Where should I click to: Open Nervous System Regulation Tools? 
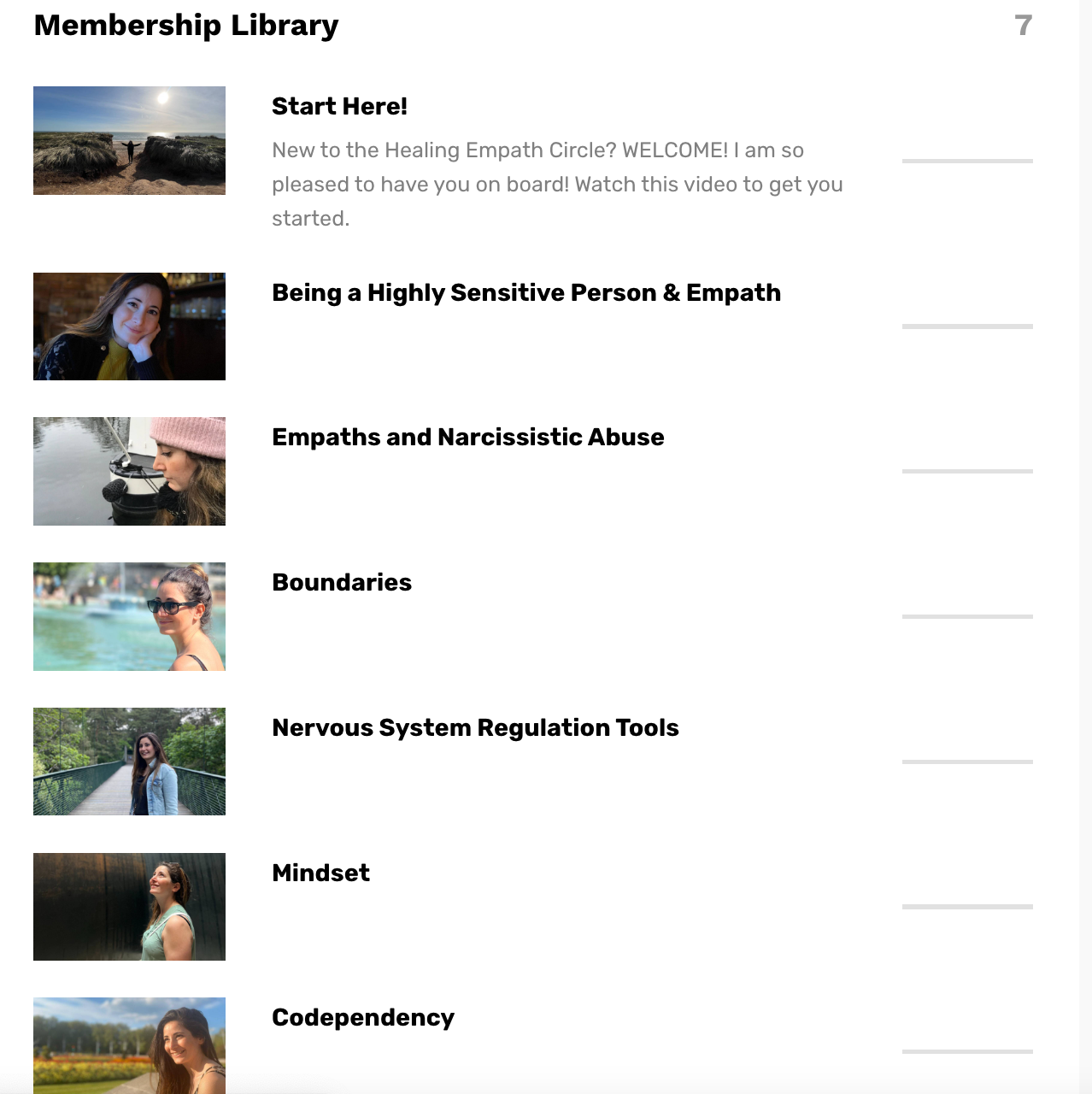coord(475,728)
